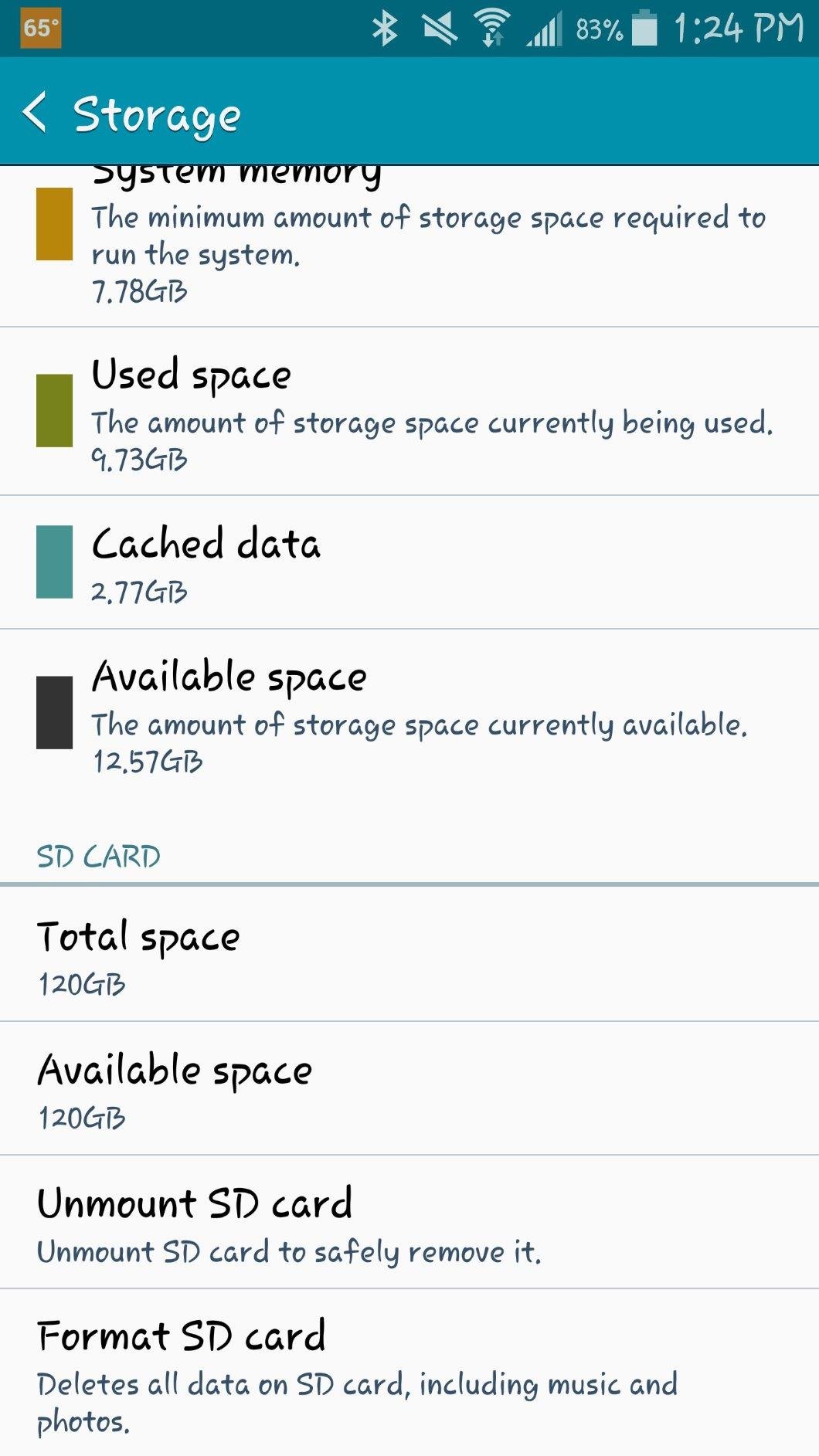
Task: Go back from Storage screen
Action: click(x=35, y=113)
